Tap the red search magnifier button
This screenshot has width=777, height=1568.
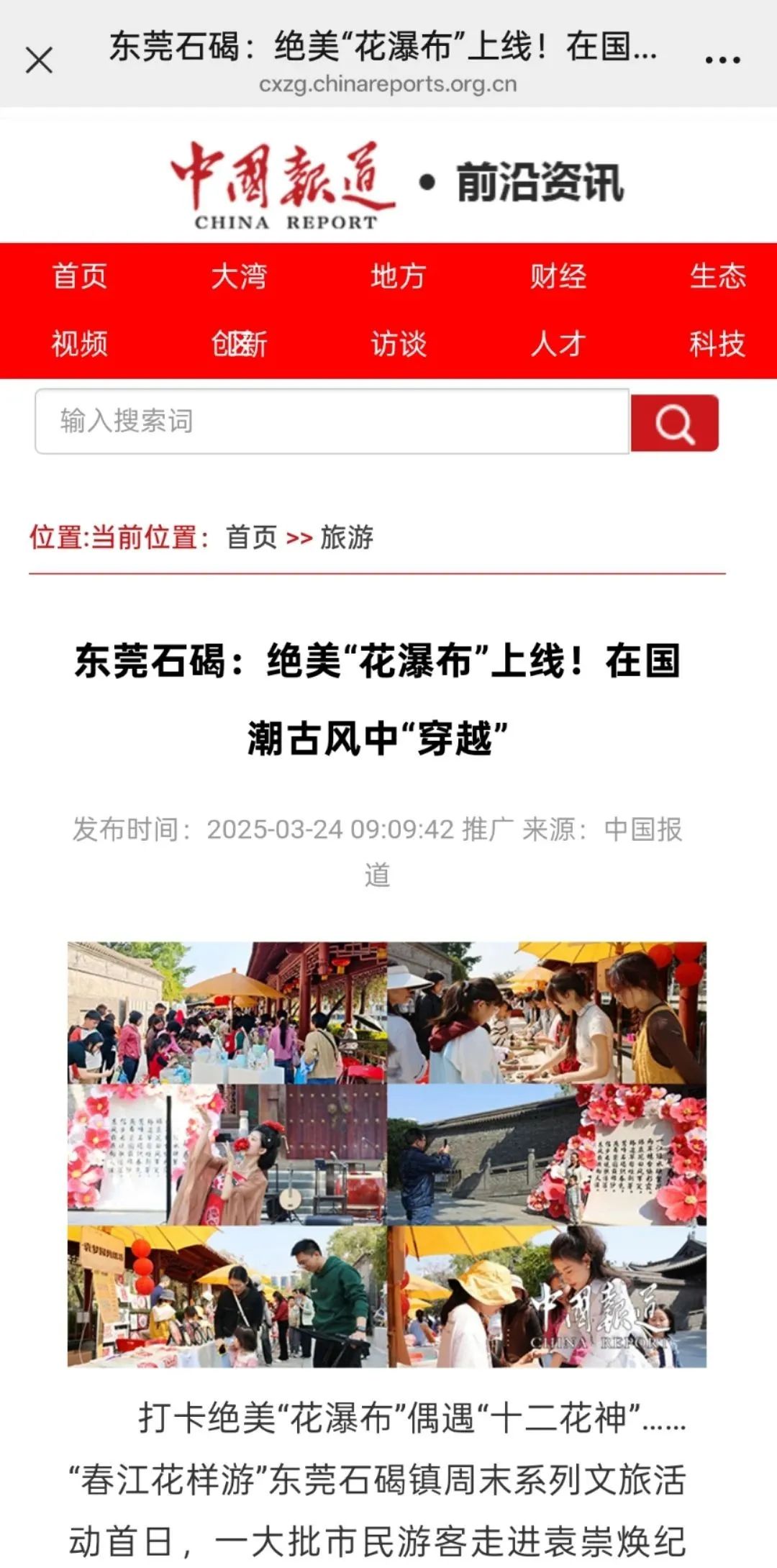click(674, 423)
